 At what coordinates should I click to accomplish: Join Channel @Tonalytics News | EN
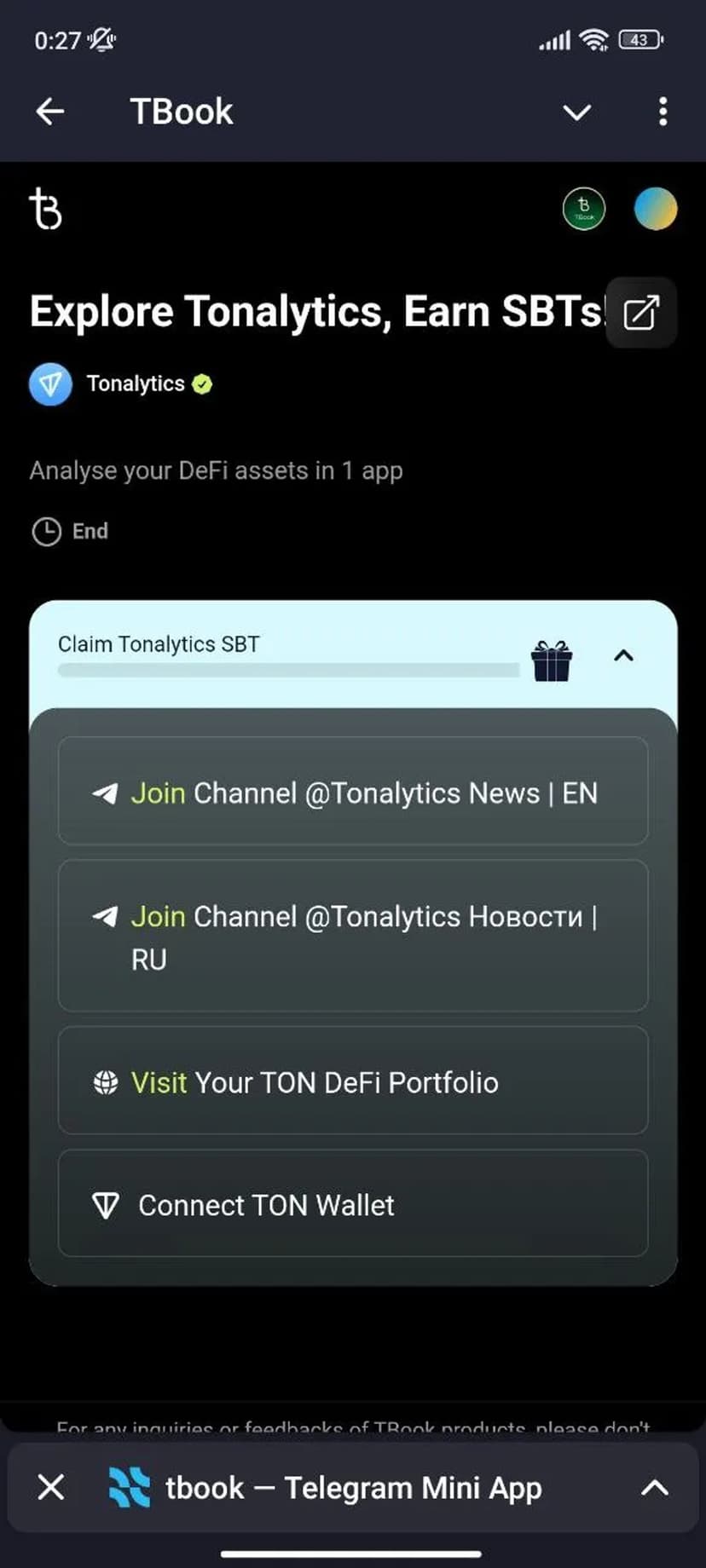pos(352,793)
